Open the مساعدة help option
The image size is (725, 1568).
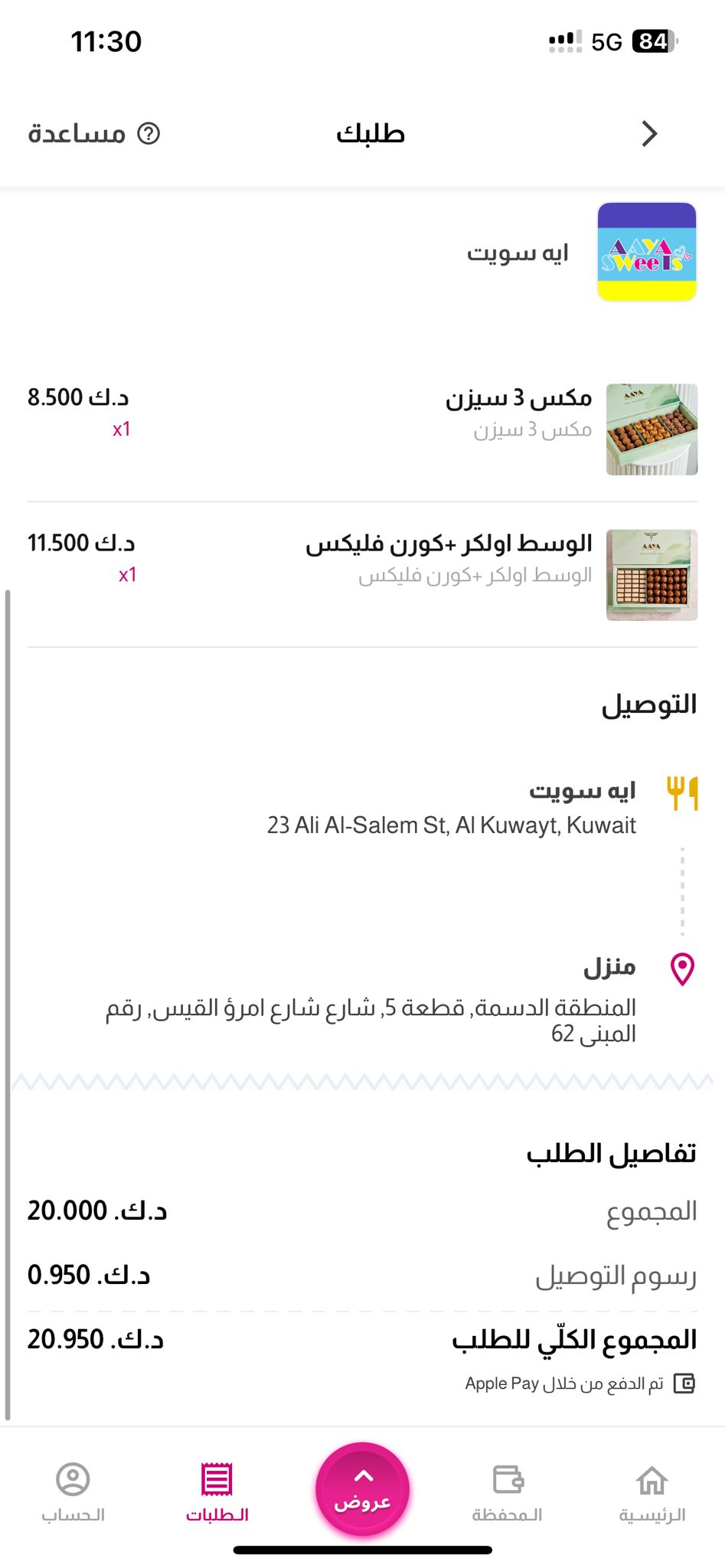94,134
